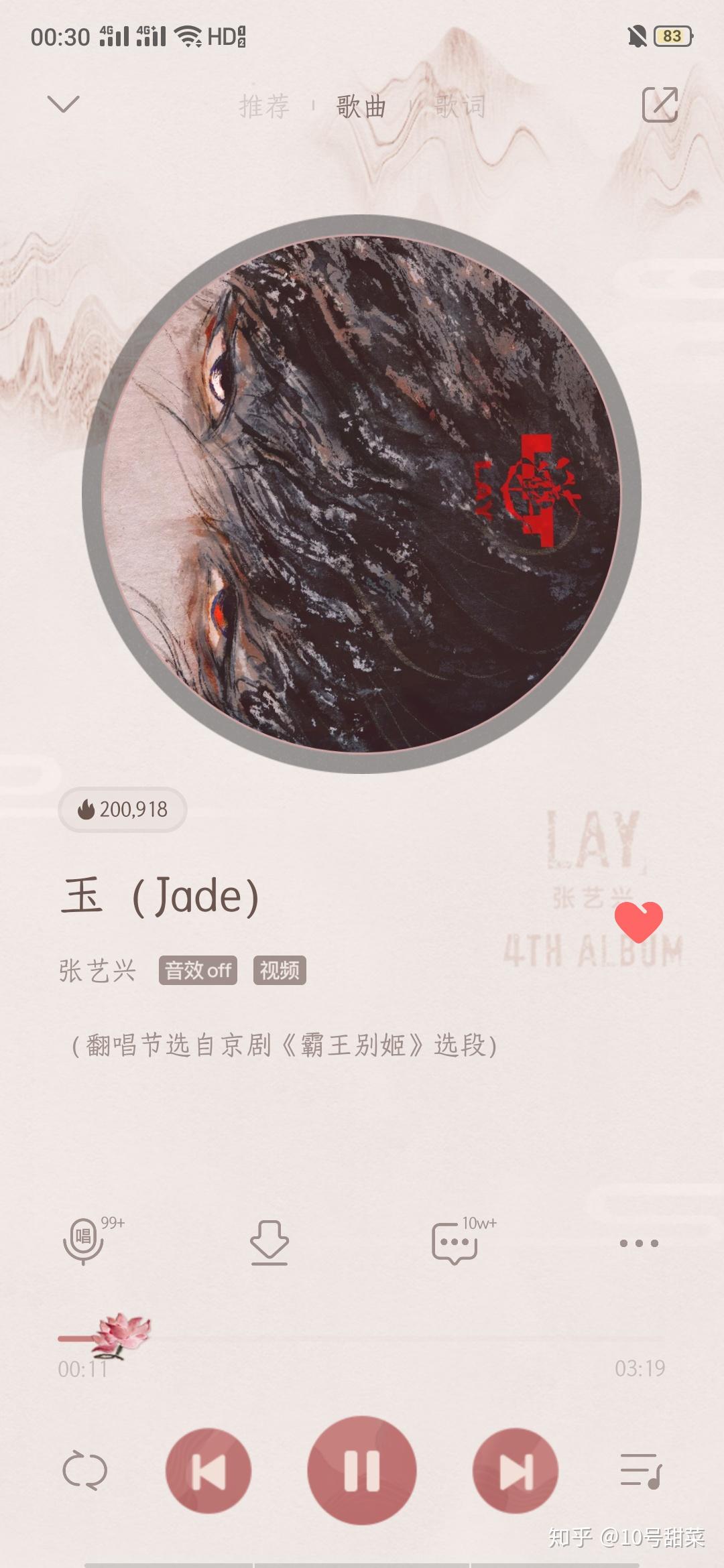Viewport: 724px width, 1568px height.
Task: Download the song Jade
Action: (x=269, y=1242)
